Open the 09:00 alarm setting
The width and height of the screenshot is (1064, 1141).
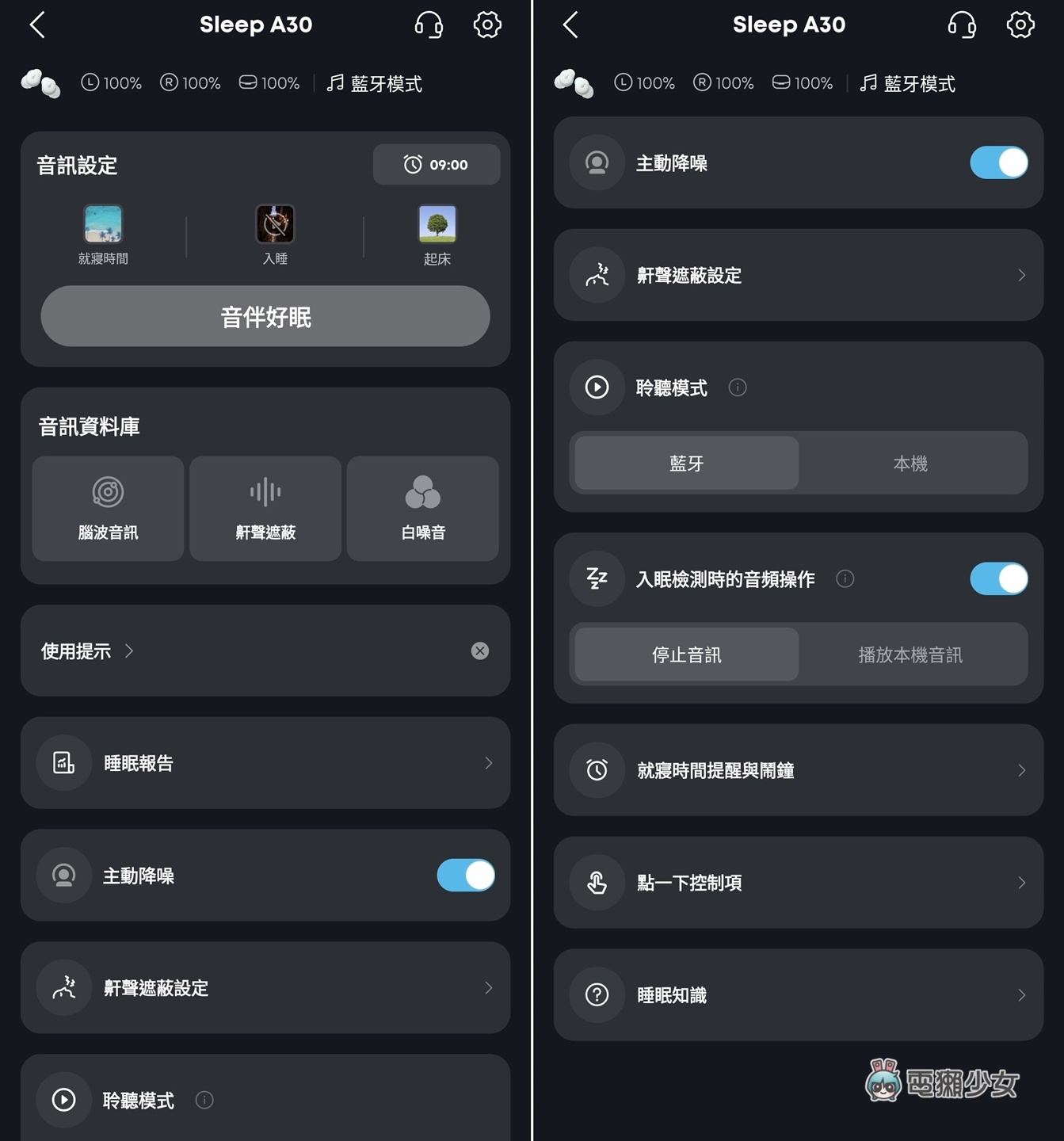click(436, 165)
